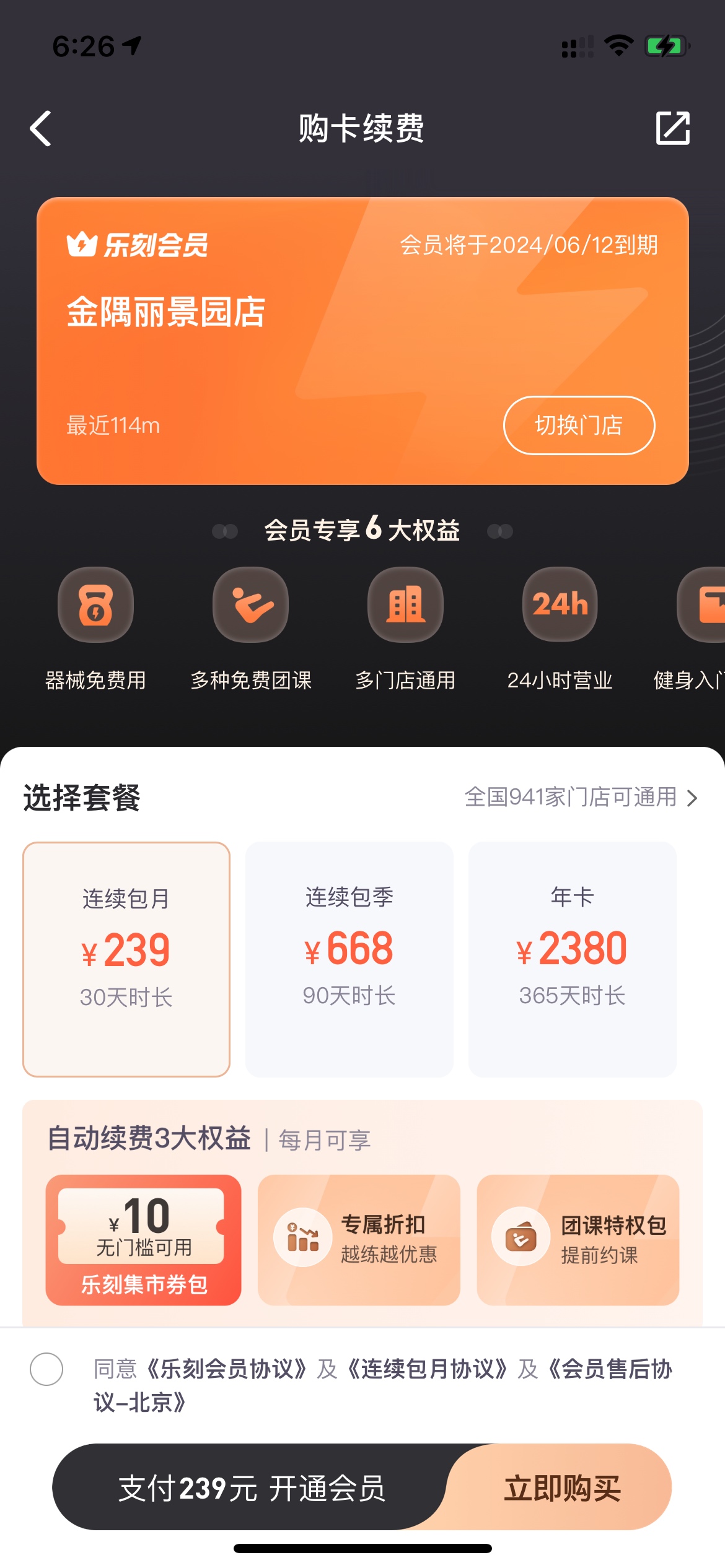This screenshot has height=1568, width=725.
Task: Read 《连续包月协议》
Action: (428, 1369)
